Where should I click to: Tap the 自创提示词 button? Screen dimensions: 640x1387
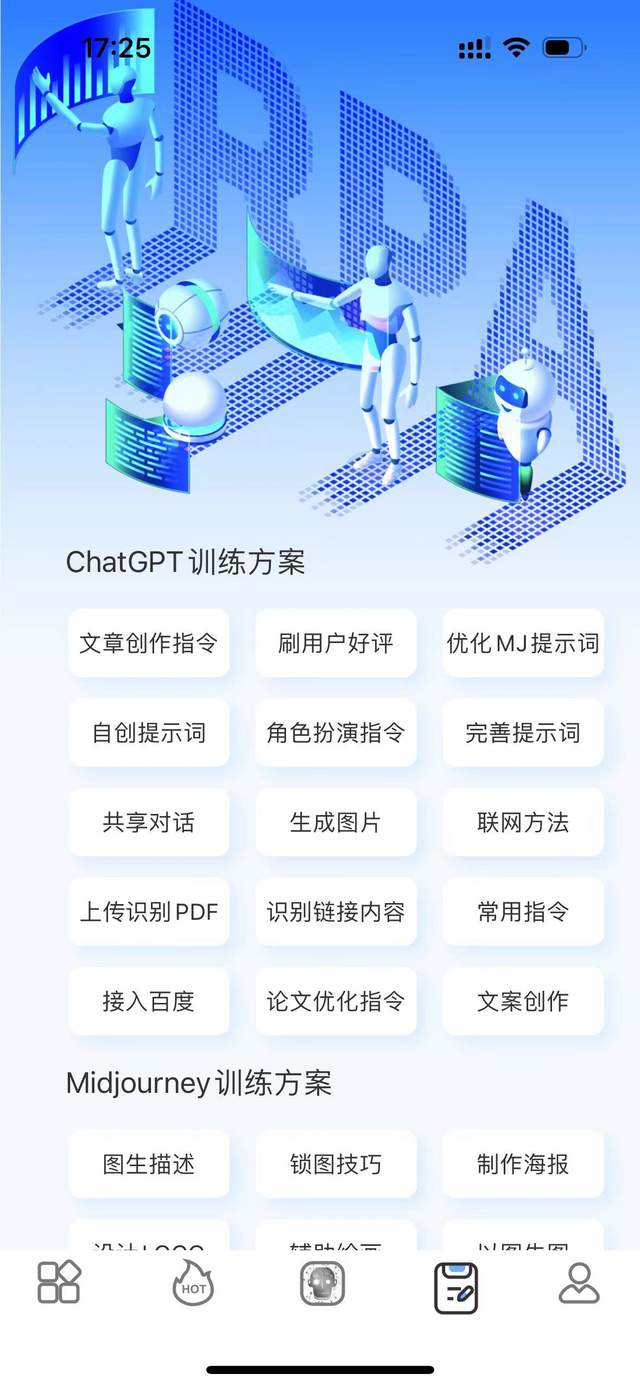(148, 733)
